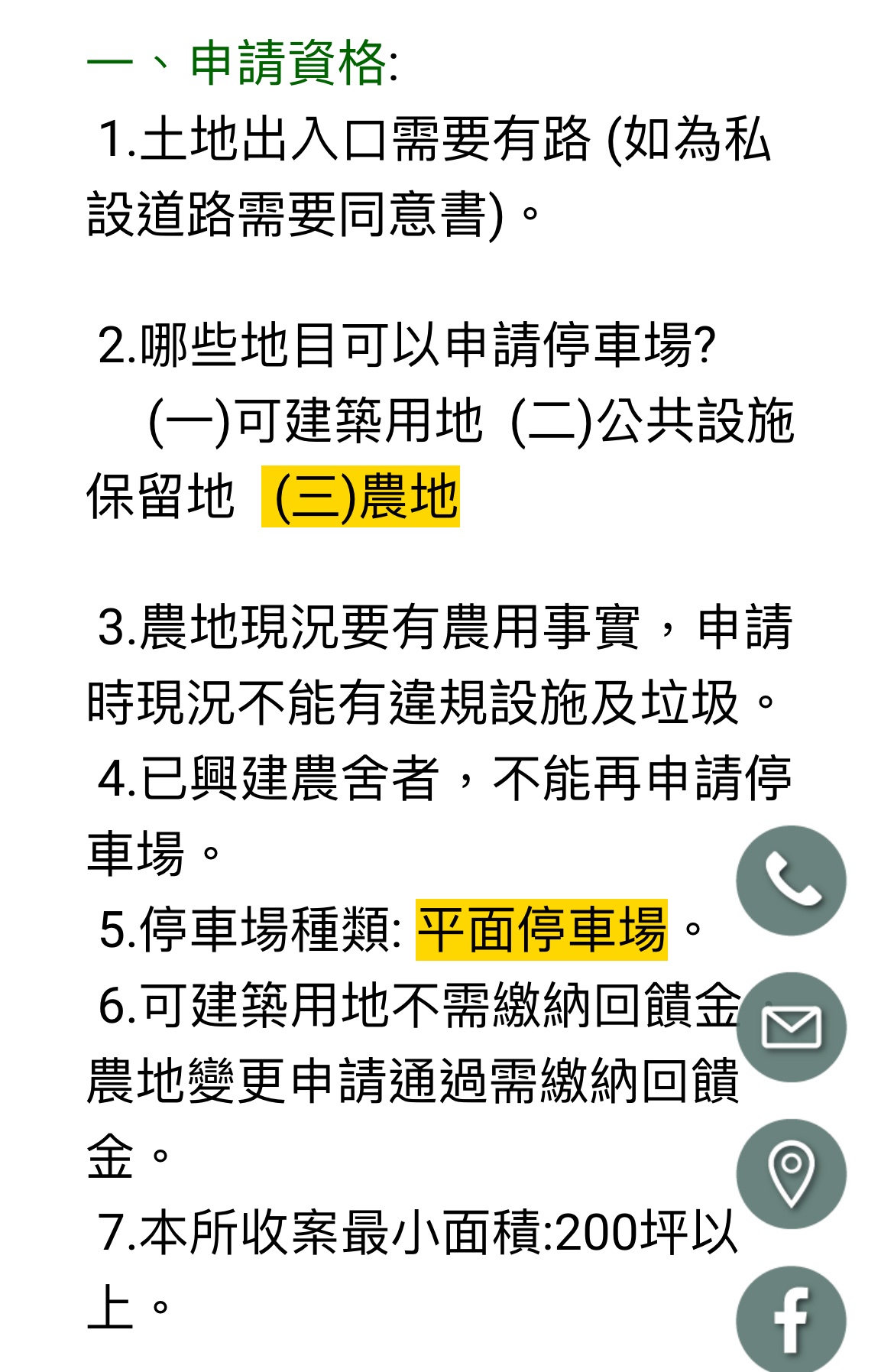894x1372 pixels.
Task: Tap the phone call floating button
Action: pos(791,880)
